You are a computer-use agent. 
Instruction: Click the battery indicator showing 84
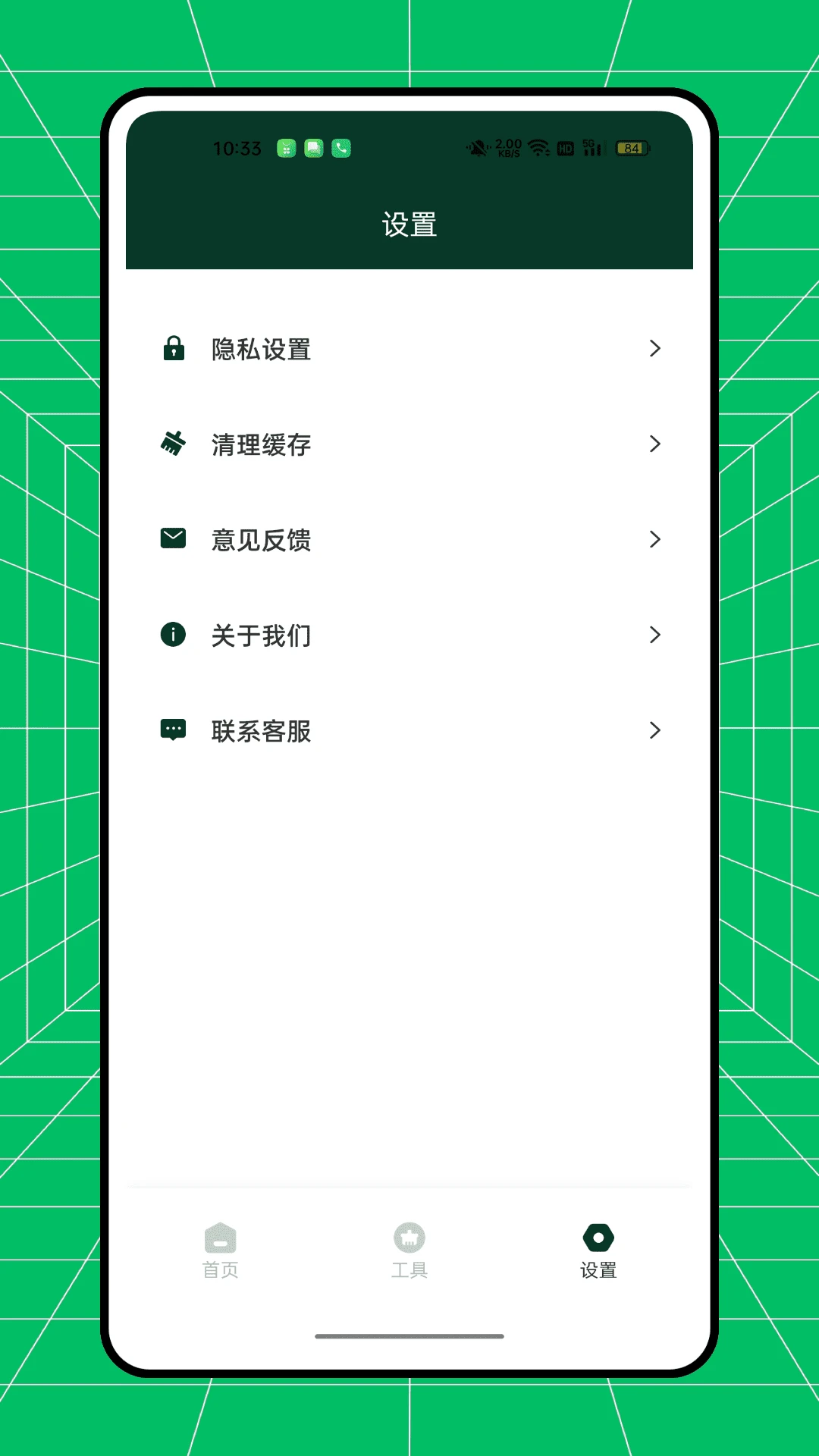pos(632,149)
